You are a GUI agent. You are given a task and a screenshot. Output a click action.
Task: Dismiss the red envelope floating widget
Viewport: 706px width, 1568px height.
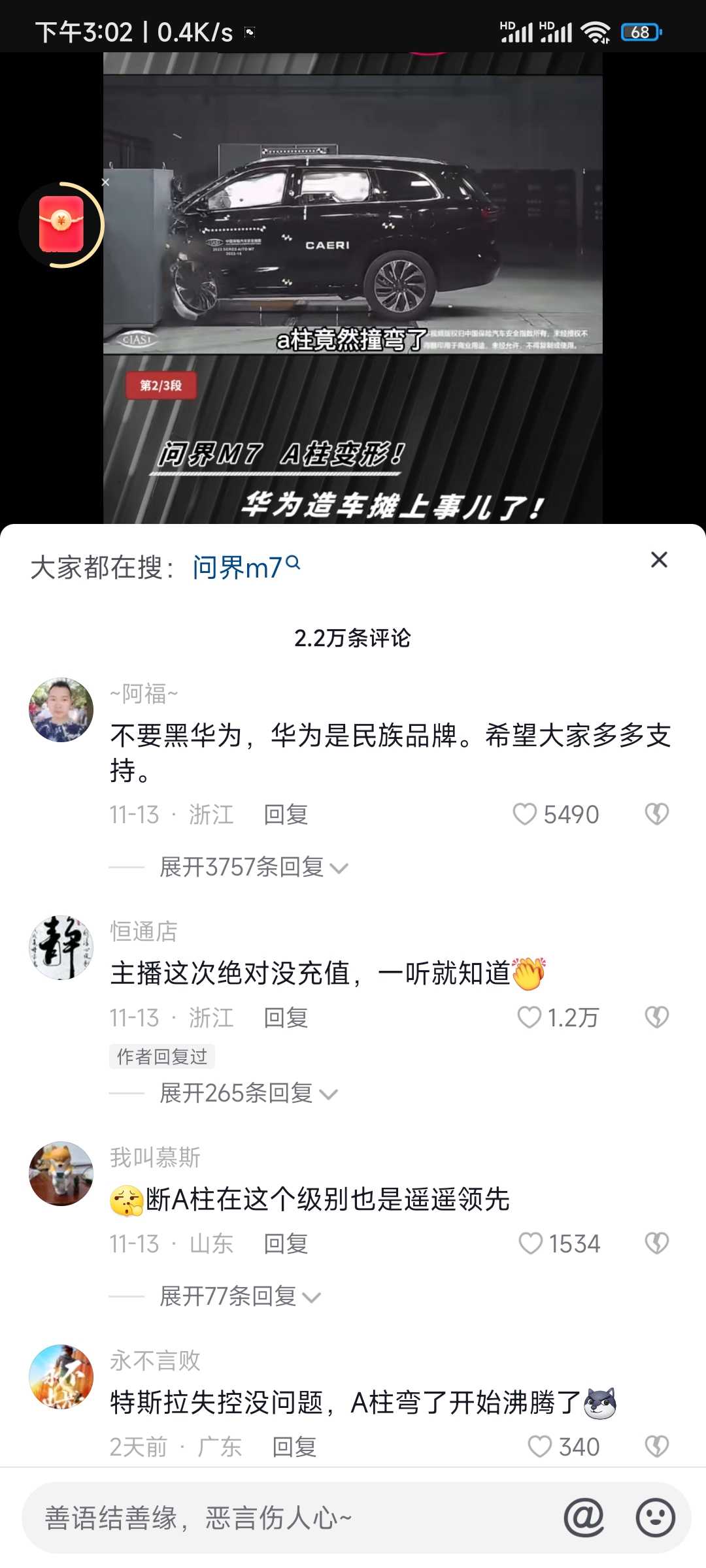coord(105,182)
